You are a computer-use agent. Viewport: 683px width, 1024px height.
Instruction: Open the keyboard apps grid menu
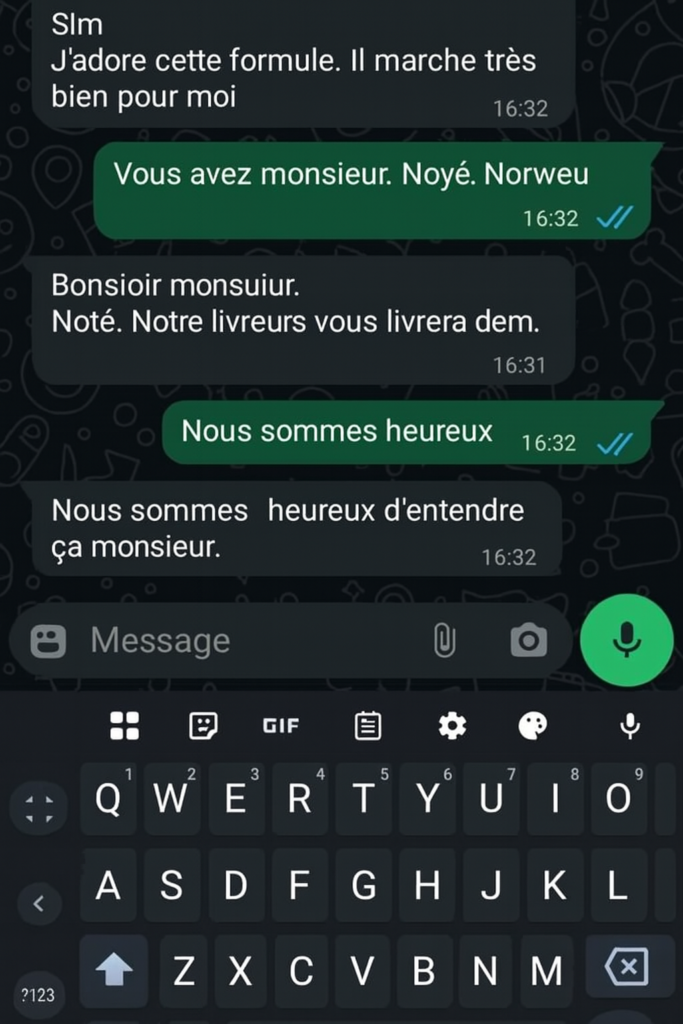pos(125,726)
